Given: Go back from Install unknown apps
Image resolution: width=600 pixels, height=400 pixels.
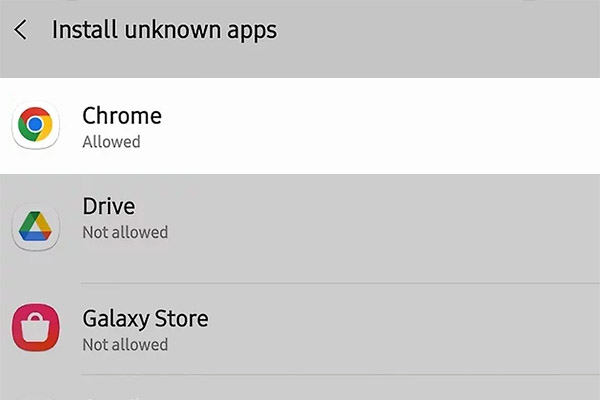Looking at the screenshot, I should [21, 30].
